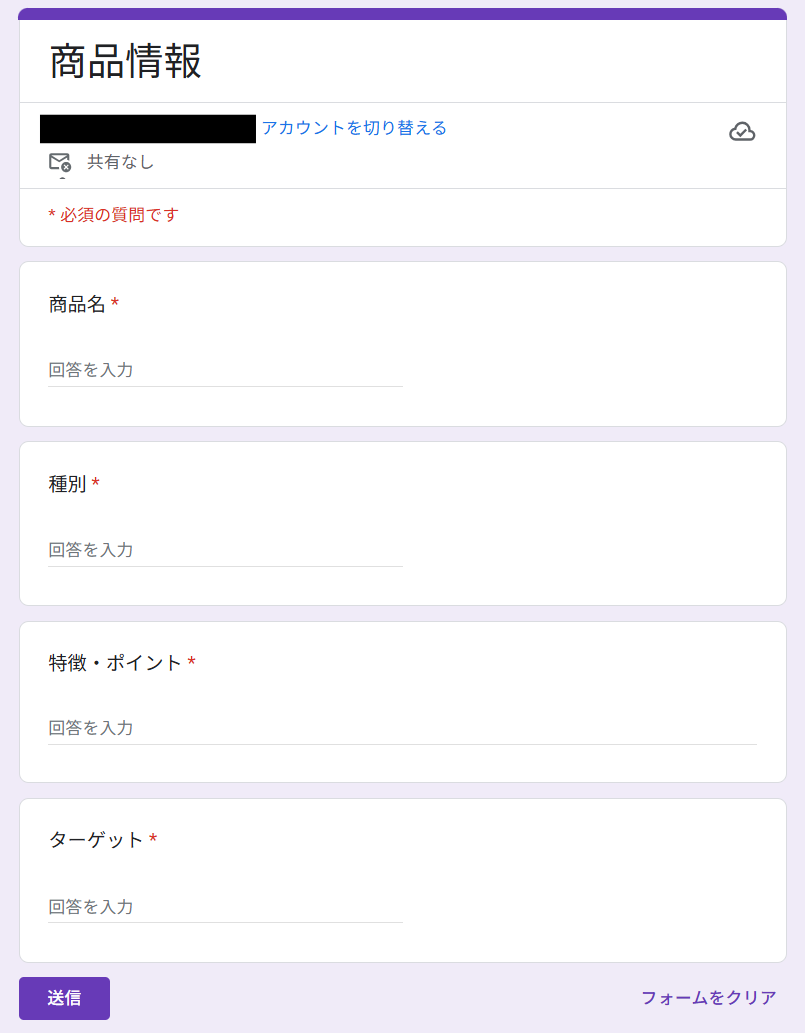Clear the form with フォームをクリア

[708, 998]
